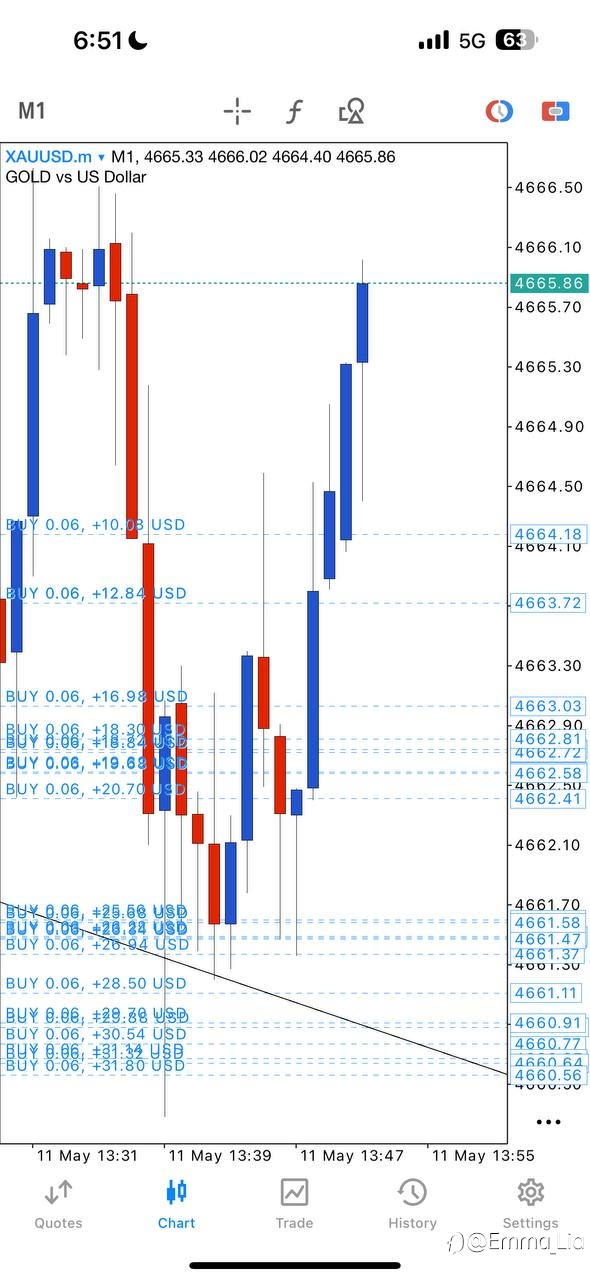Open the chart objects drawing tool

click(x=351, y=111)
